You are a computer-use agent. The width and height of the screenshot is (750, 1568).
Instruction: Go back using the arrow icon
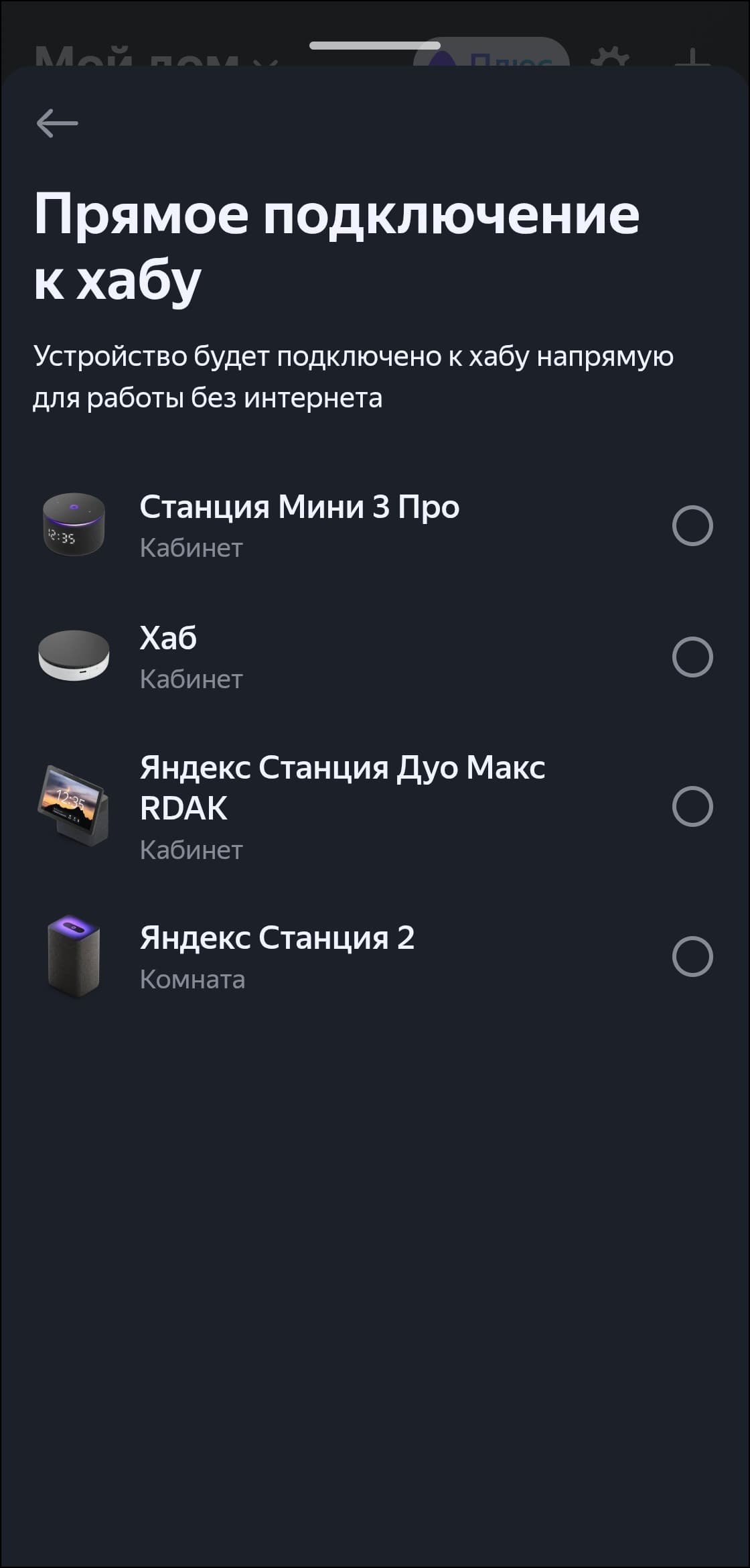click(58, 123)
